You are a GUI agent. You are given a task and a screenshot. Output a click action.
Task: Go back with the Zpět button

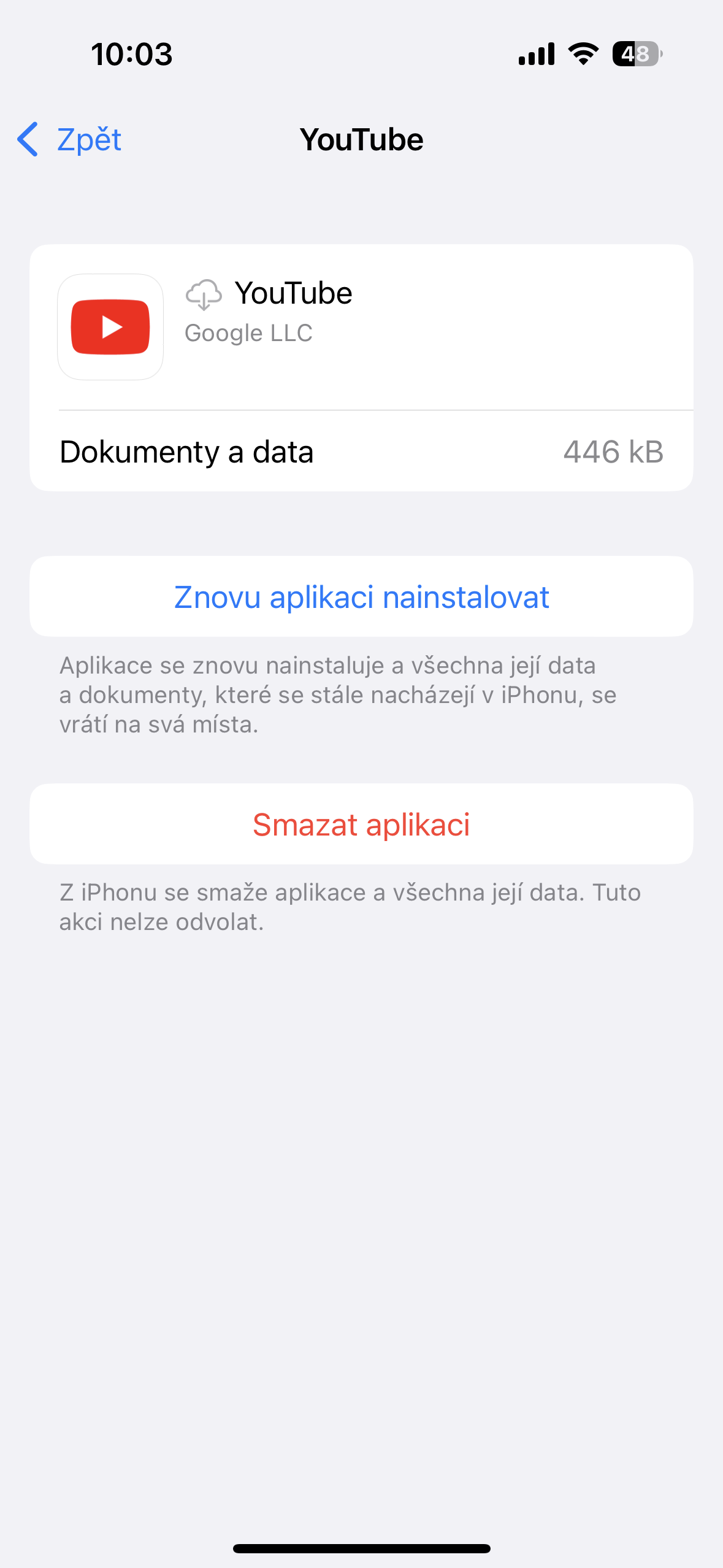(70, 139)
